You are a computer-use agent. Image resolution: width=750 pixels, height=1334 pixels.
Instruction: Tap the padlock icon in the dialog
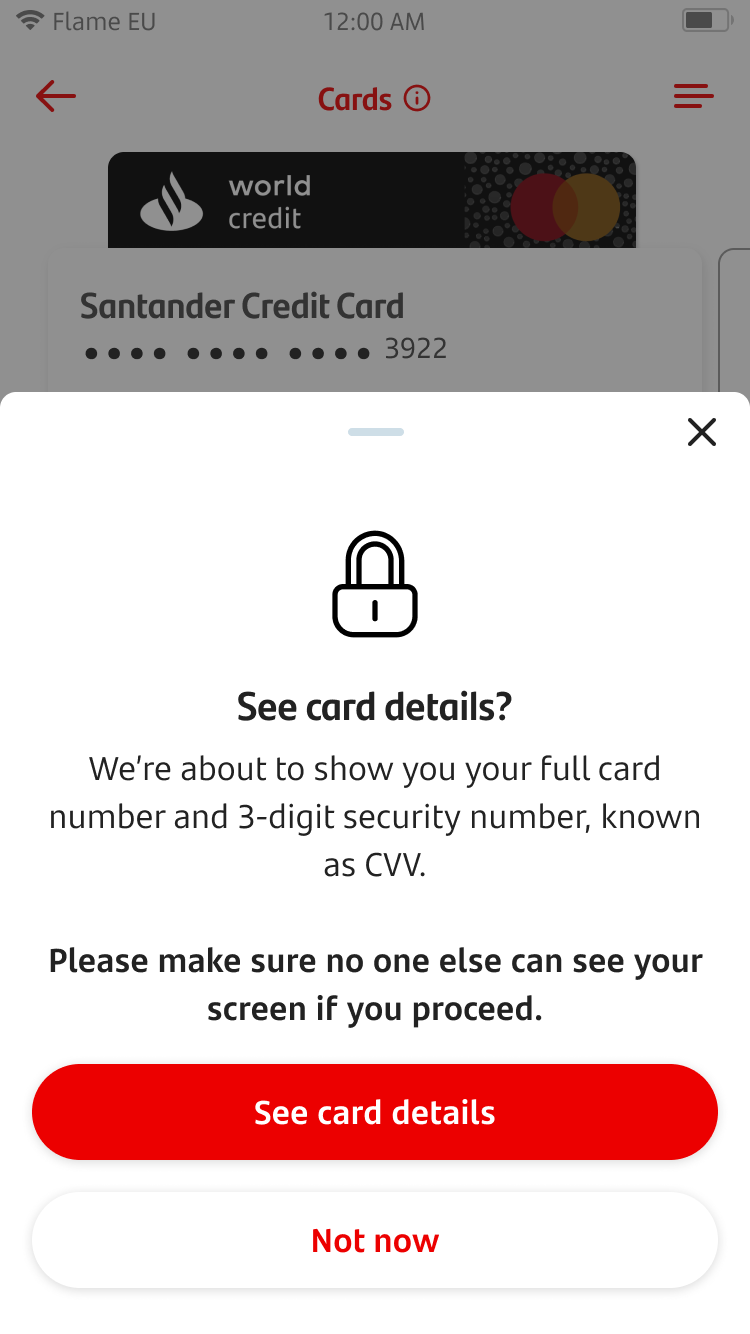point(375,583)
